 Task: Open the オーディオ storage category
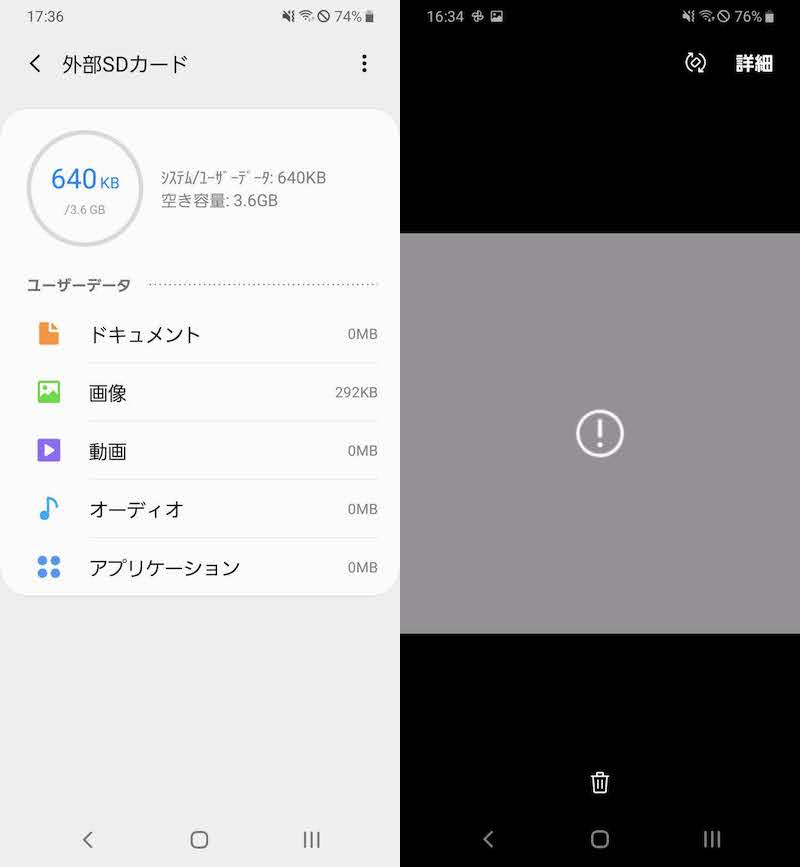click(x=200, y=508)
